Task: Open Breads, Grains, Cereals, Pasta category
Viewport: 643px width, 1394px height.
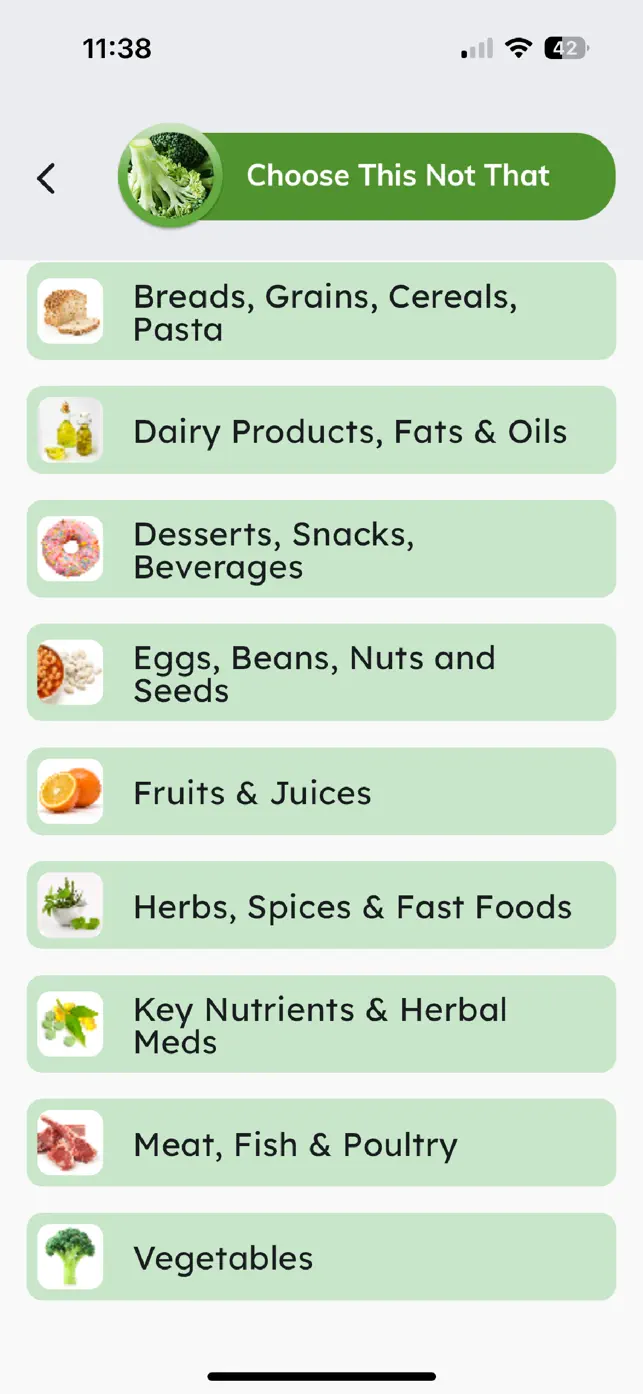Action: [321, 312]
